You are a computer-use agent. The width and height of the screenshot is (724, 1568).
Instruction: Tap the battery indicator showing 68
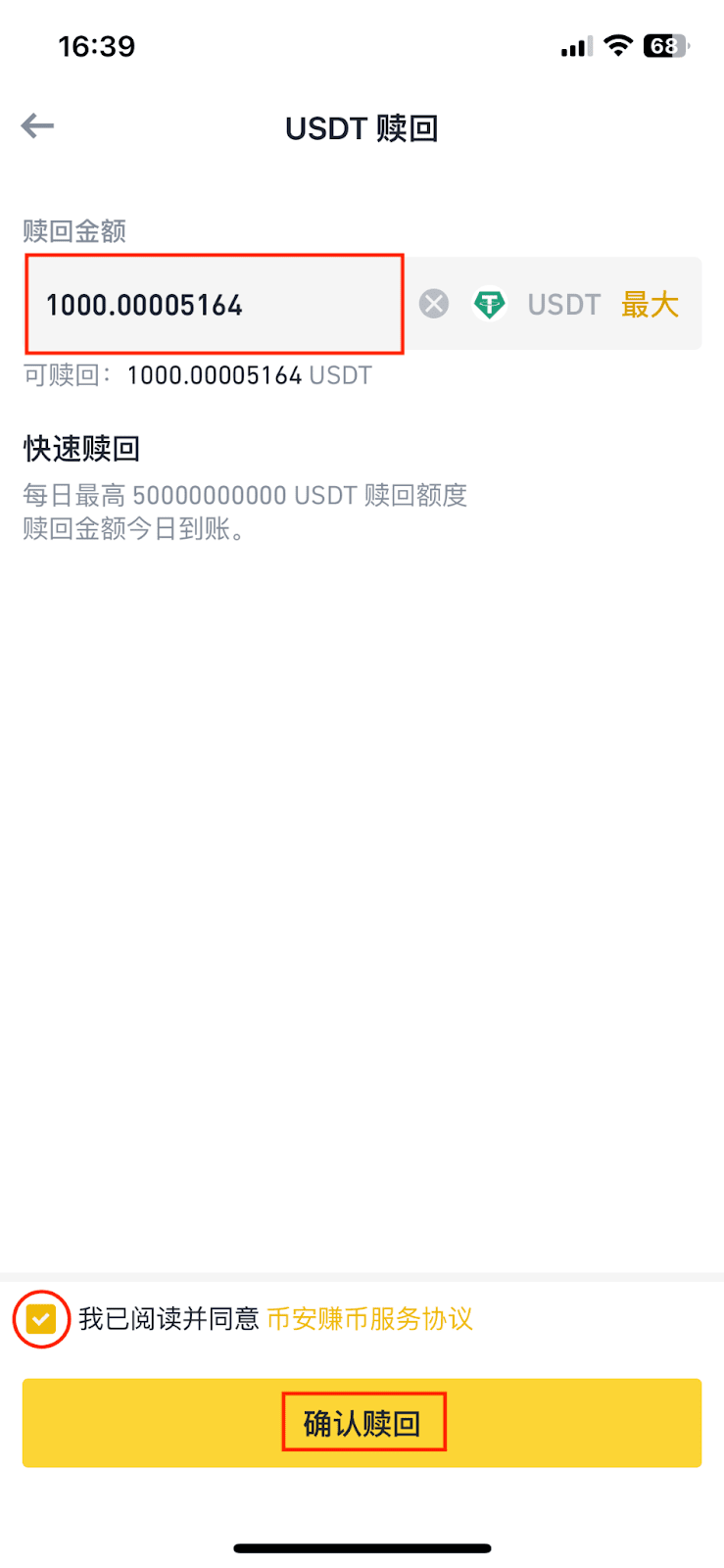(665, 45)
